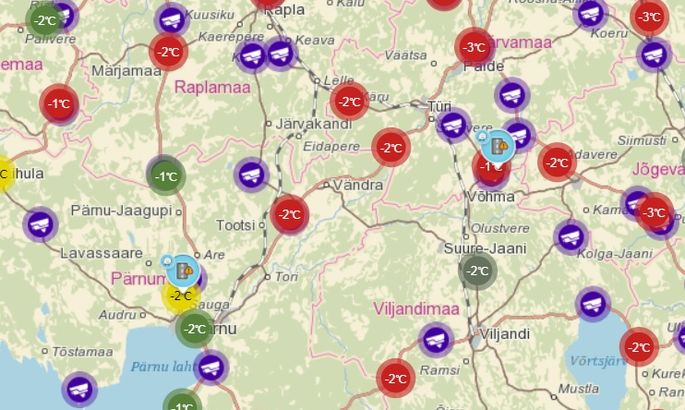View the road camera marker near Tõstamaa
This screenshot has width=685, height=410.
80,388
